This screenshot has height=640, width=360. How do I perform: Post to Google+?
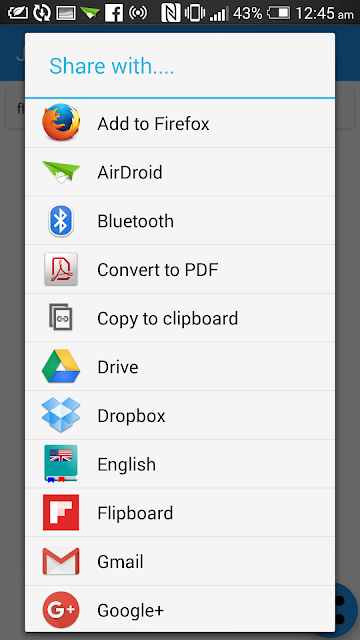pyautogui.click(x=180, y=610)
